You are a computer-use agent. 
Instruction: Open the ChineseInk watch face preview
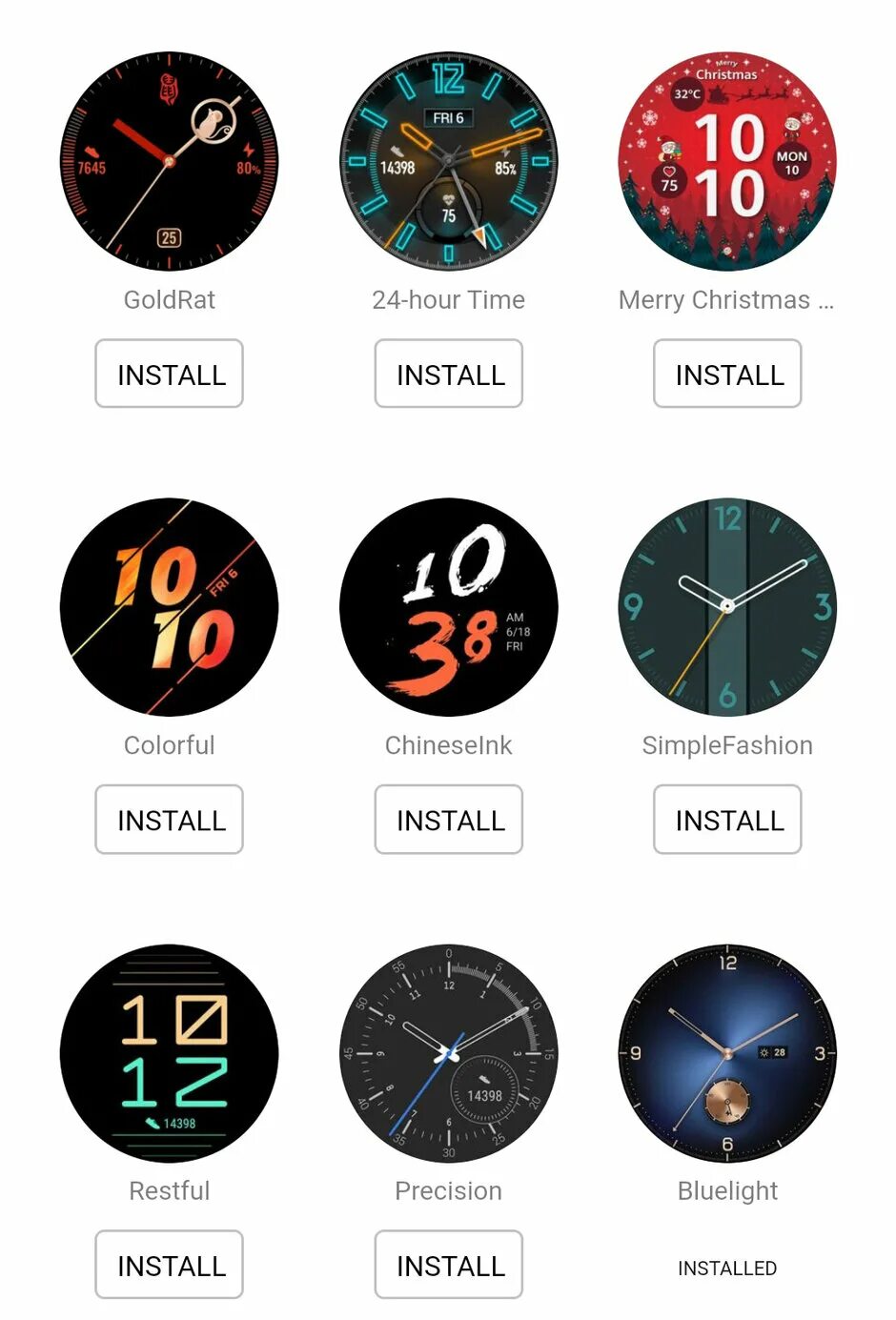click(x=448, y=607)
